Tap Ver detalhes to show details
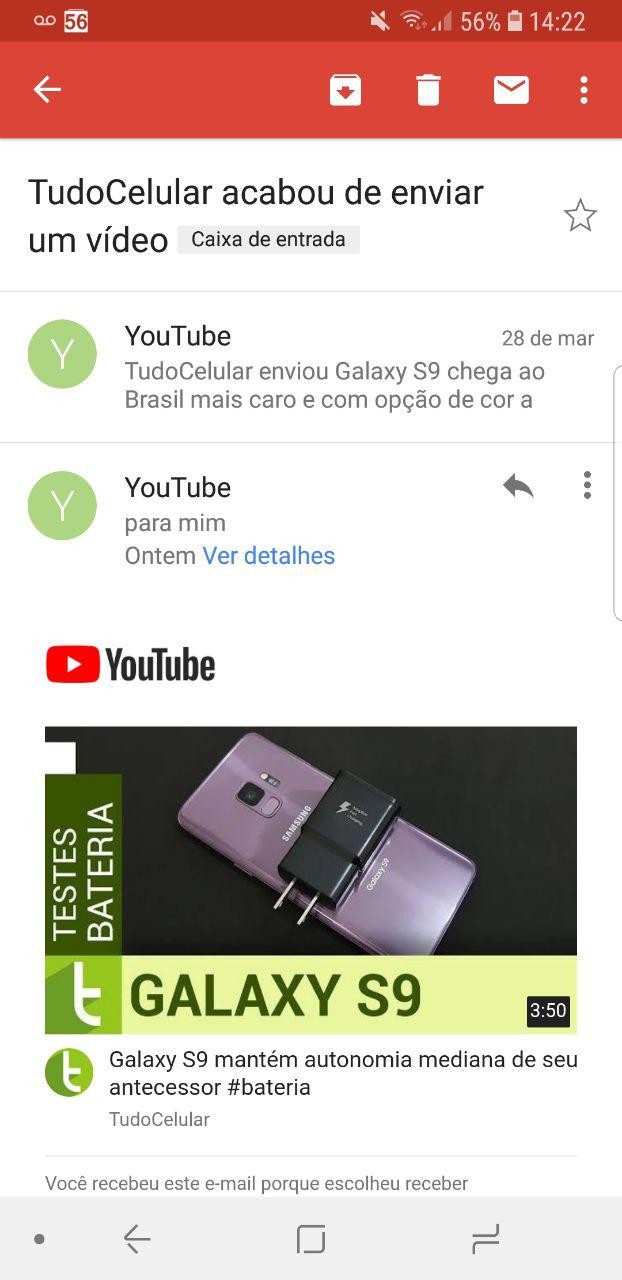This screenshot has height=1280, width=622. point(268,556)
